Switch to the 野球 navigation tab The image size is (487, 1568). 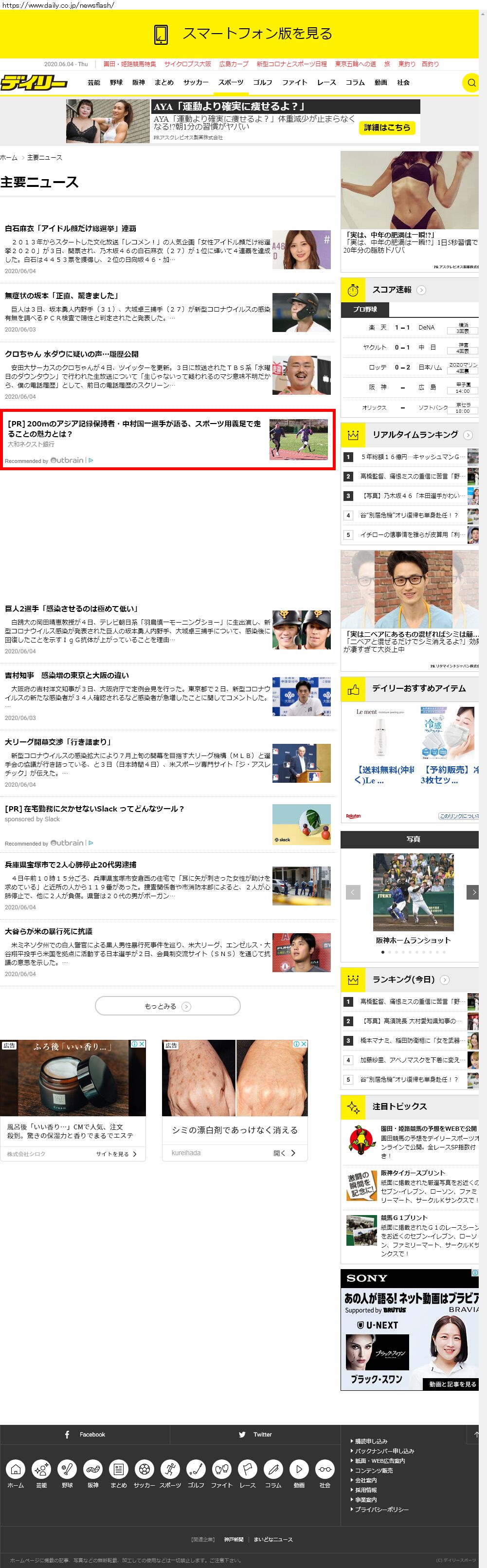[116, 82]
